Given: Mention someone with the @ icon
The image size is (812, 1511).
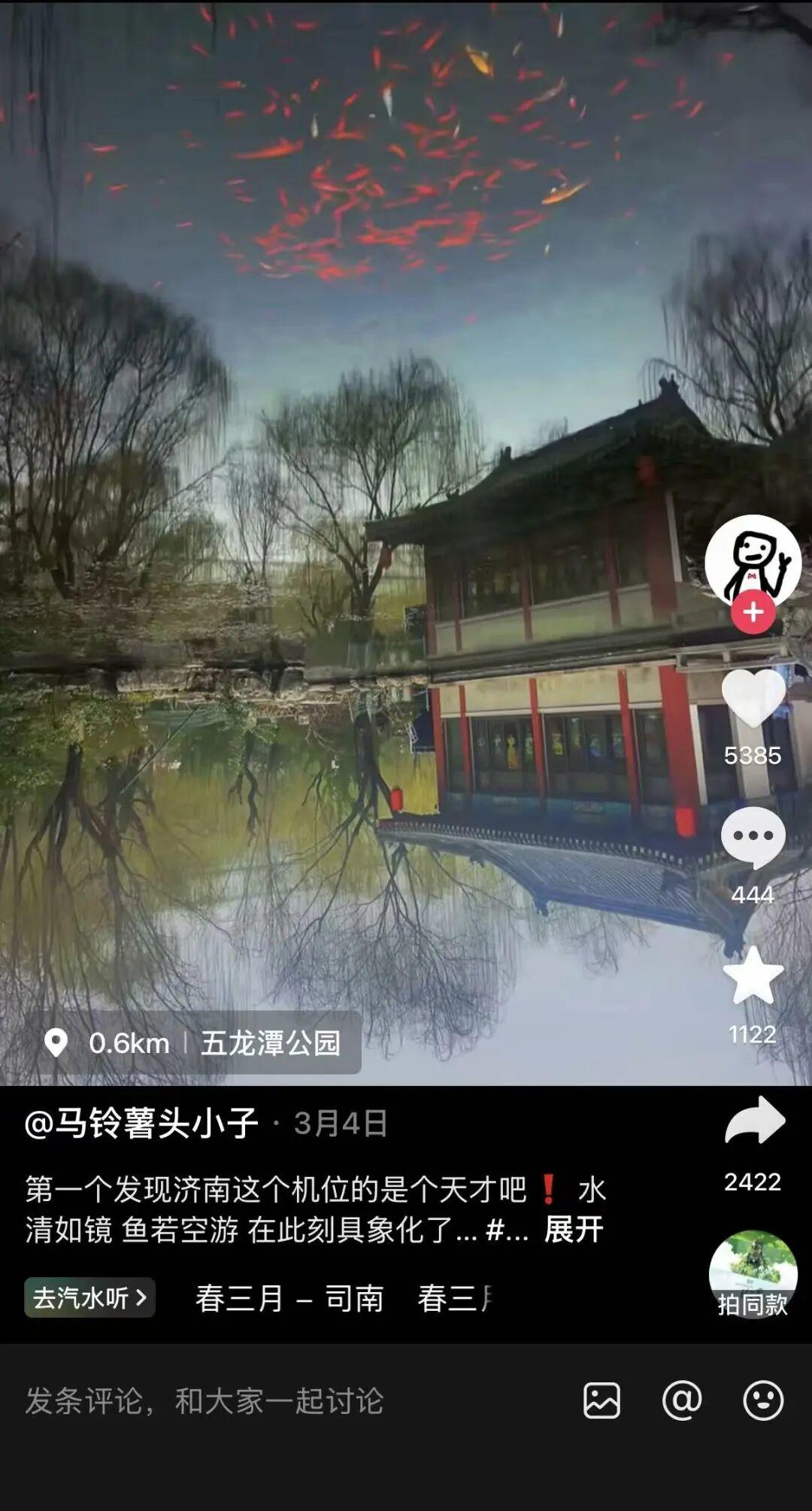Looking at the screenshot, I should (x=682, y=1400).
